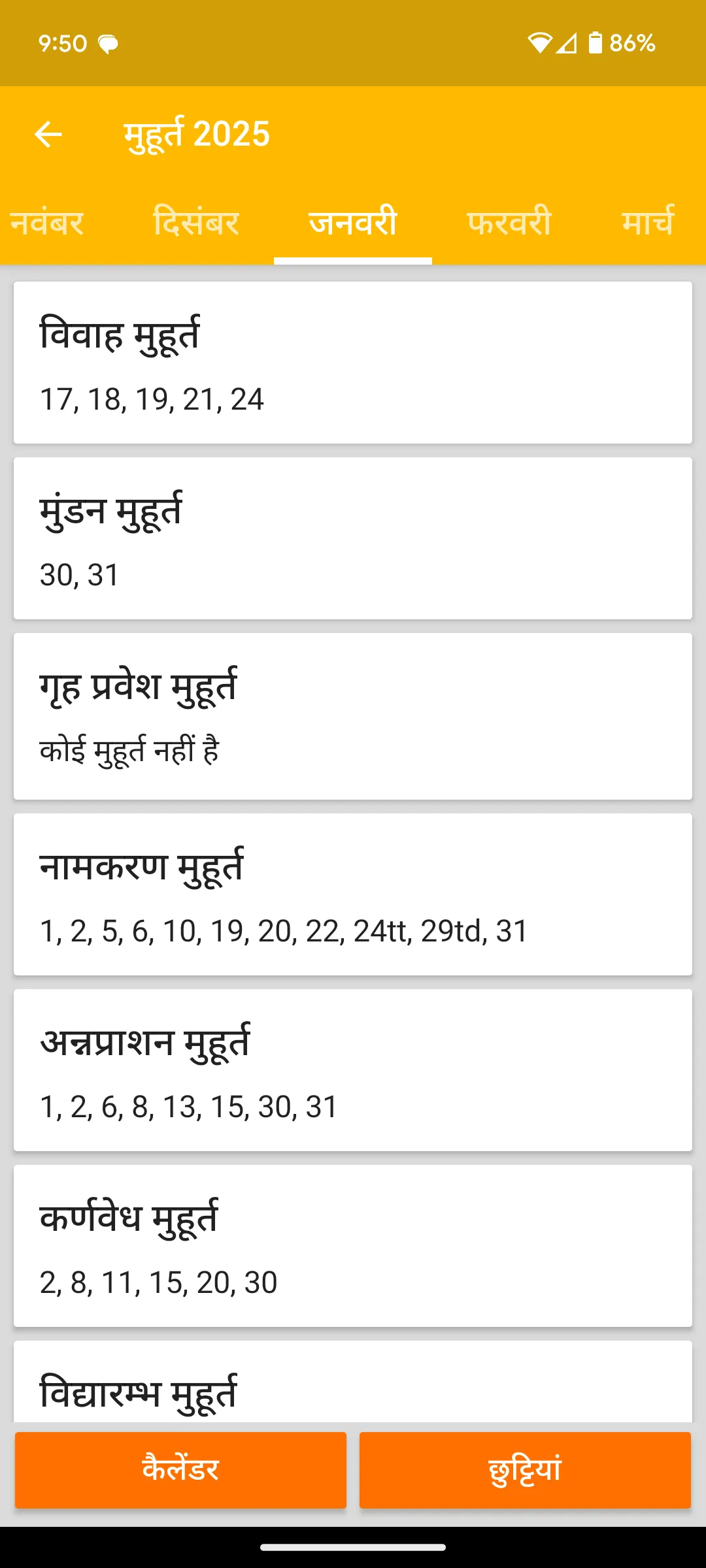
Task: Open the कैलेंडर button
Action: [180, 1470]
